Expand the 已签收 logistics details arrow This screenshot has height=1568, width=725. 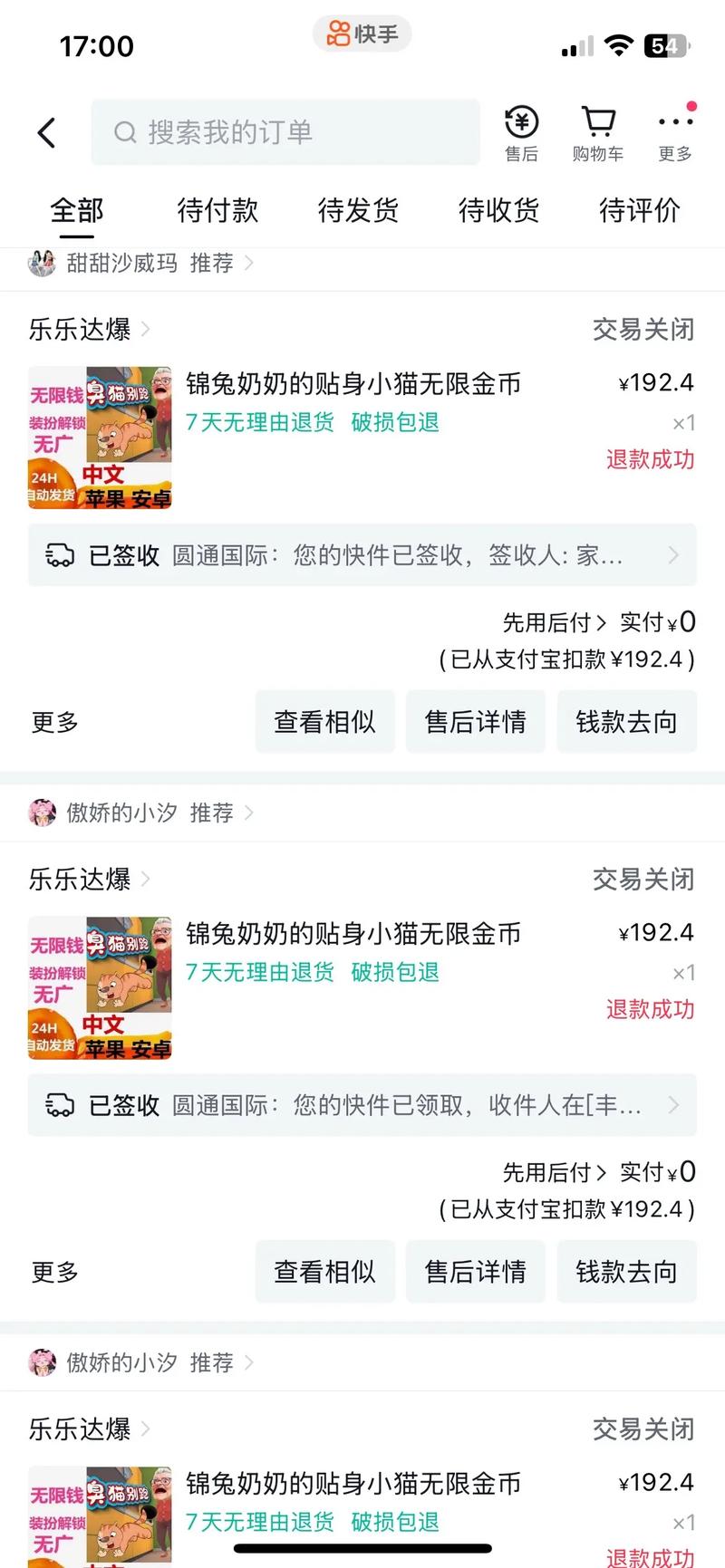(672, 555)
